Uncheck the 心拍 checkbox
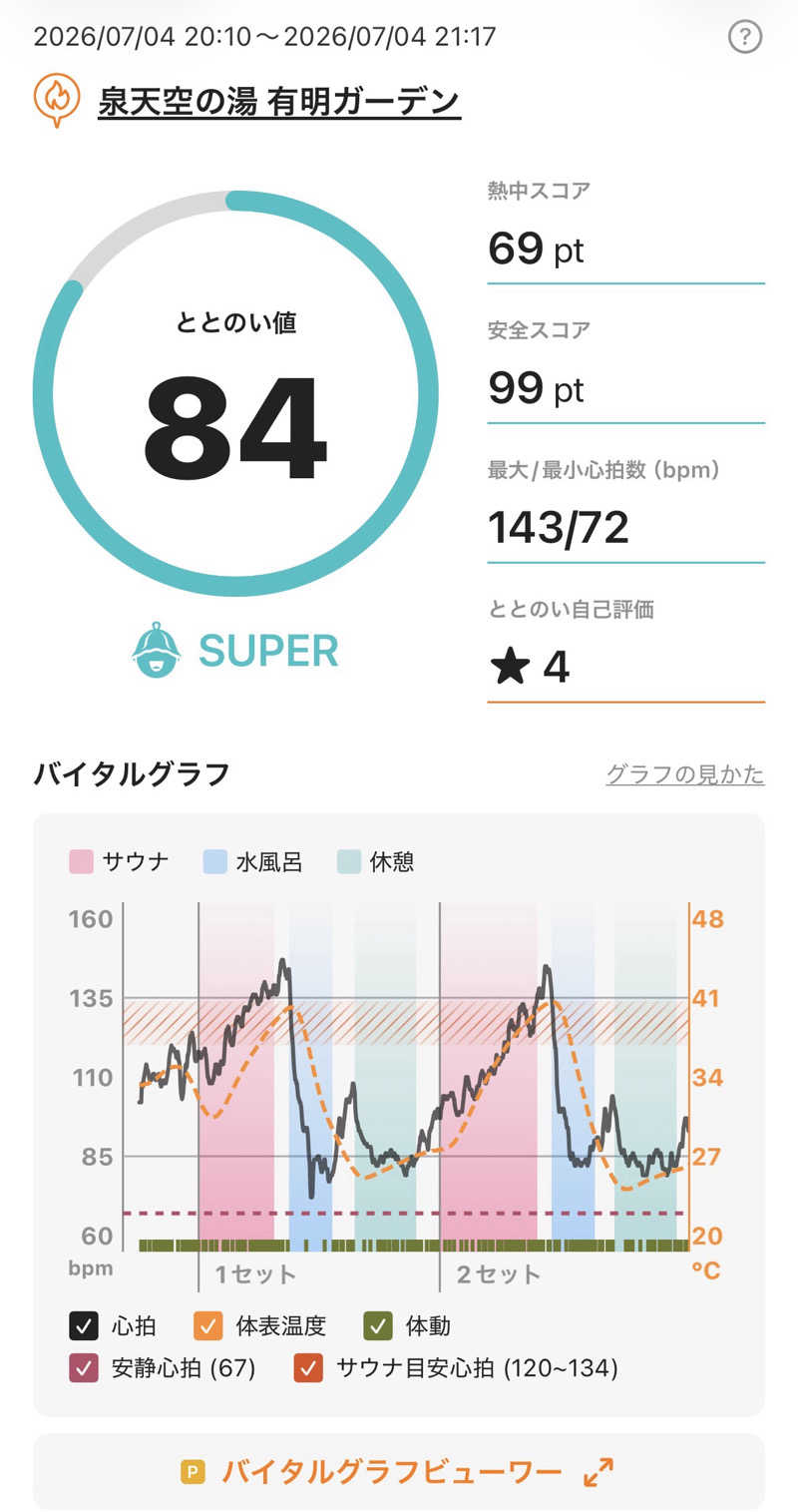 point(84,1326)
